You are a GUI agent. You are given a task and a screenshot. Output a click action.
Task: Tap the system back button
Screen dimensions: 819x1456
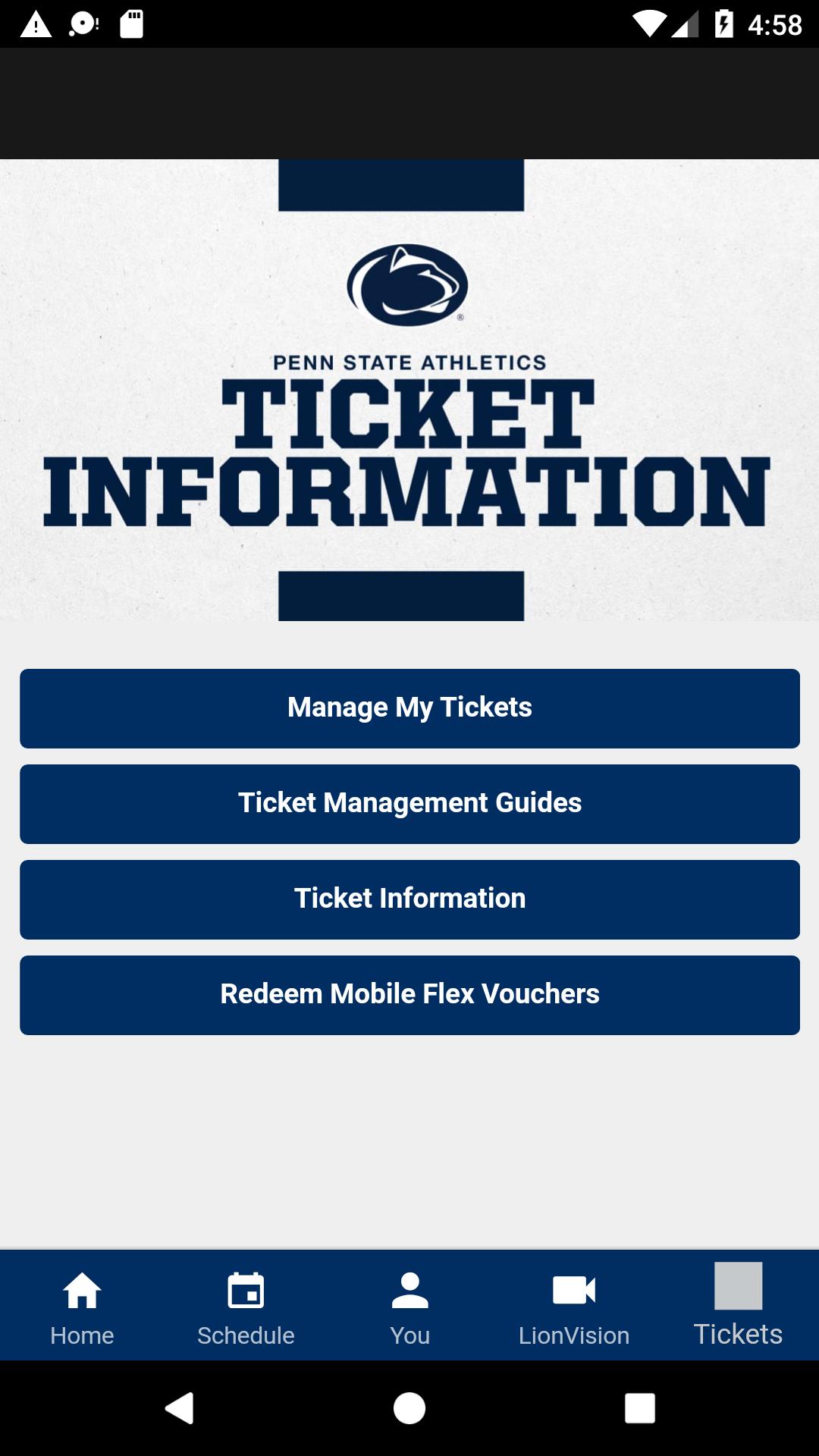pyautogui.click(x=180, y=1408)
